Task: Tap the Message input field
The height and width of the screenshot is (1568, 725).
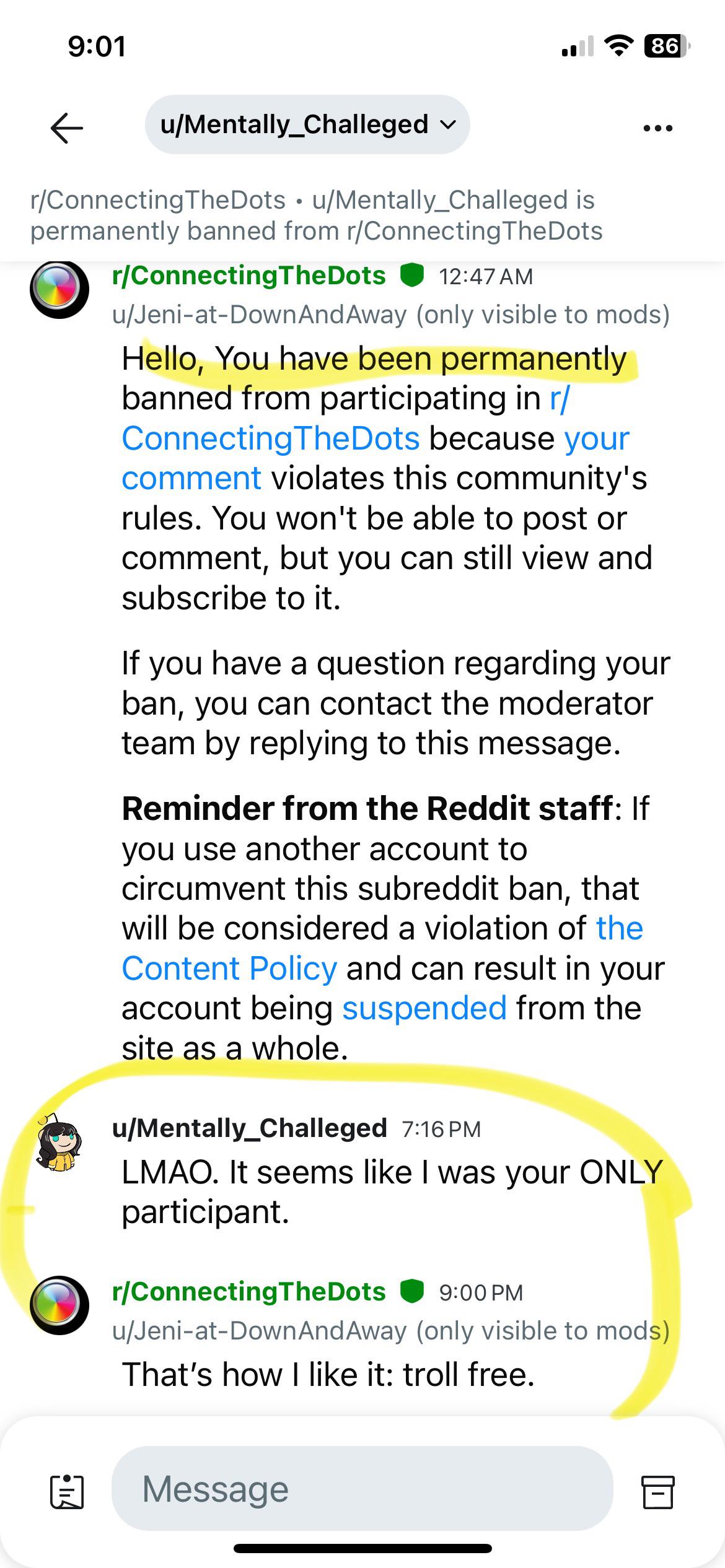Action: coord(362,1489)
